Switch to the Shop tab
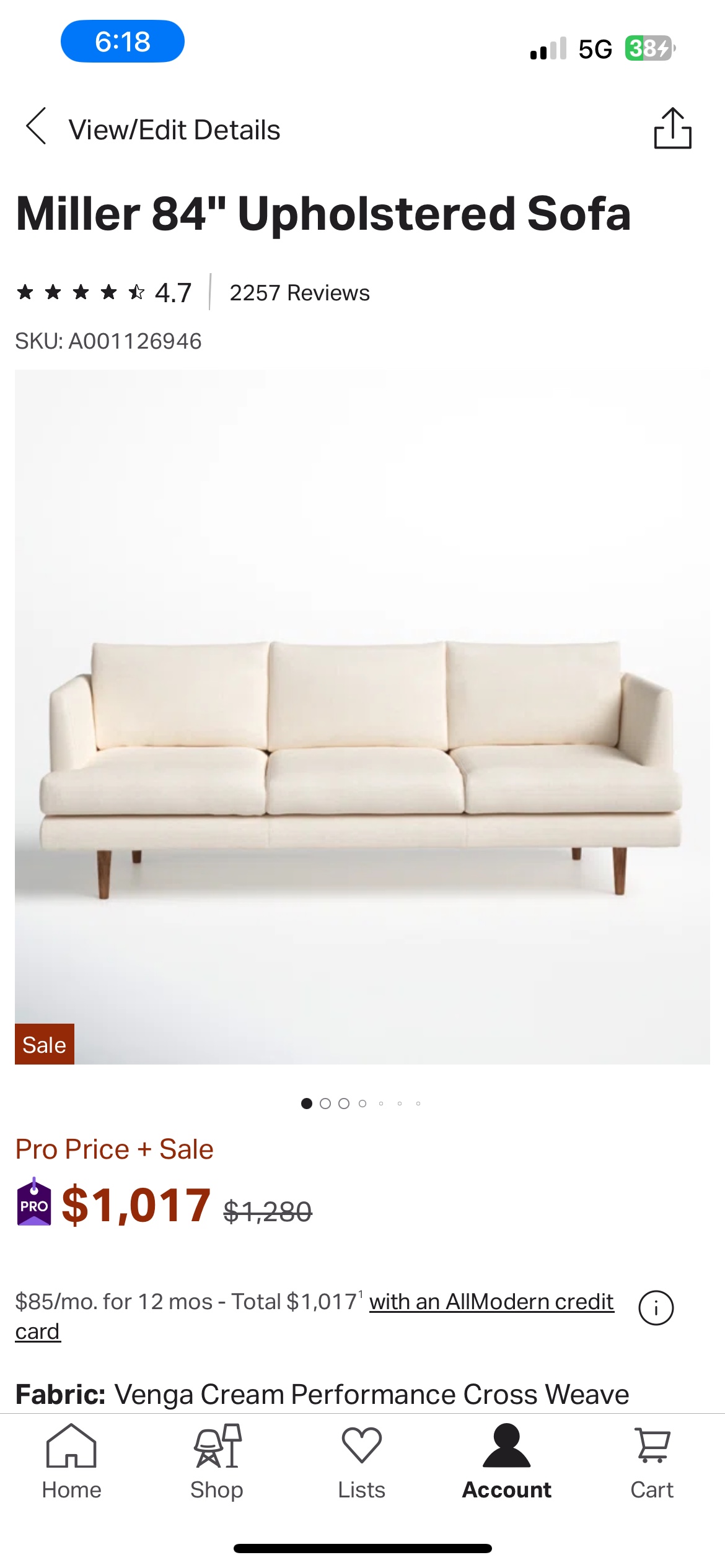Viewport: 725px width, 1568px height. click(x=217, y=1461)
